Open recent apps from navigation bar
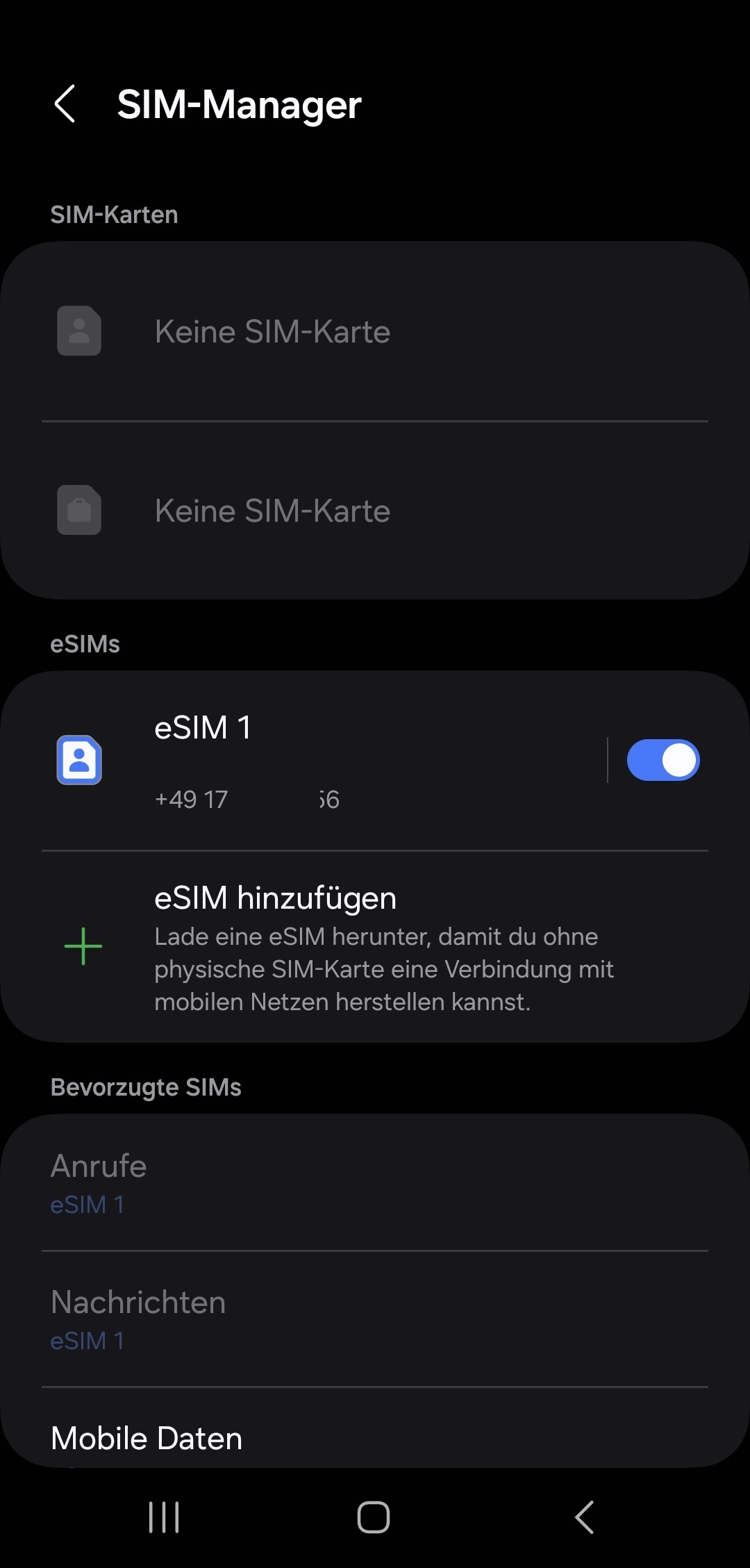 tap(164, 1517)
